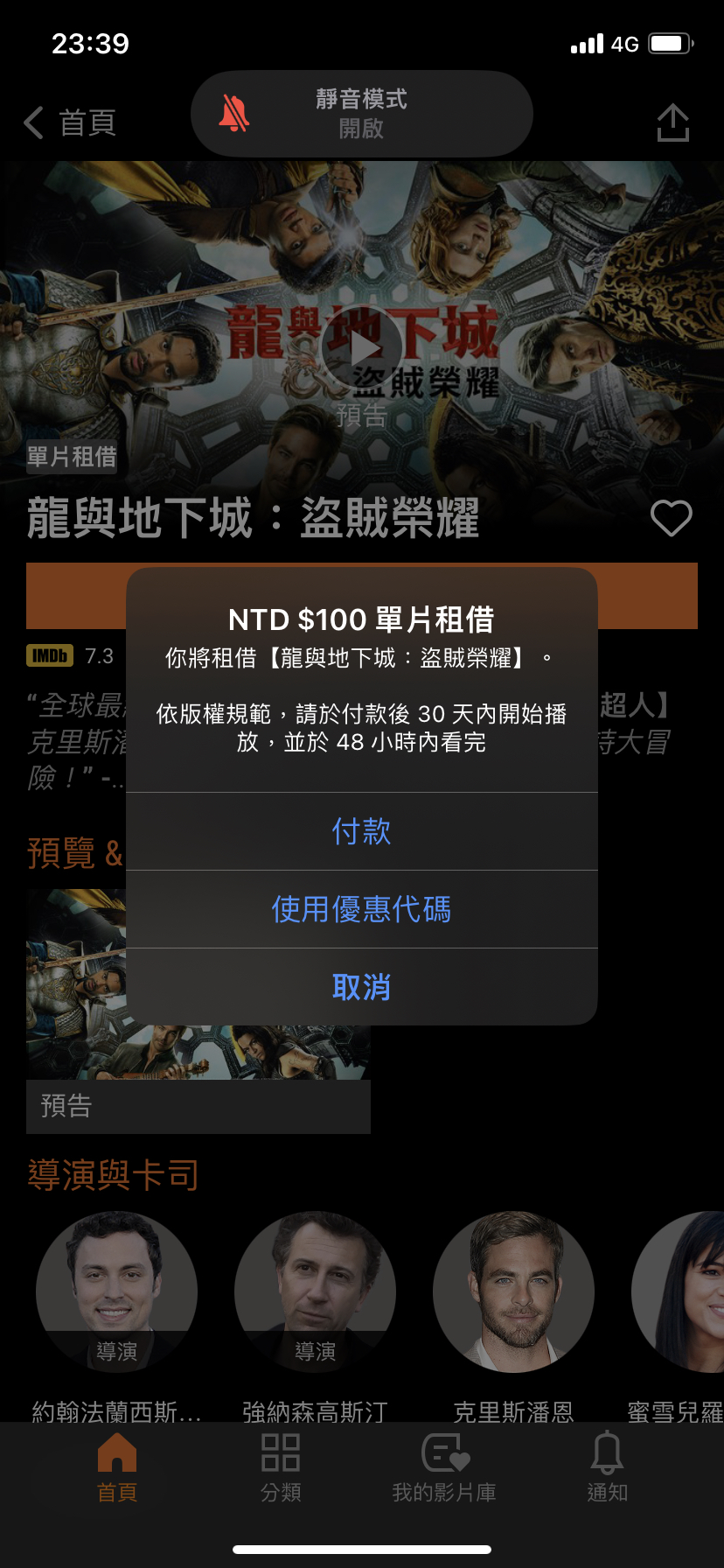This screenshot has width=724, height=1568.
Task: Open cast member 克里斯潘恩's profile
Action: click(x=513, y=1291)
